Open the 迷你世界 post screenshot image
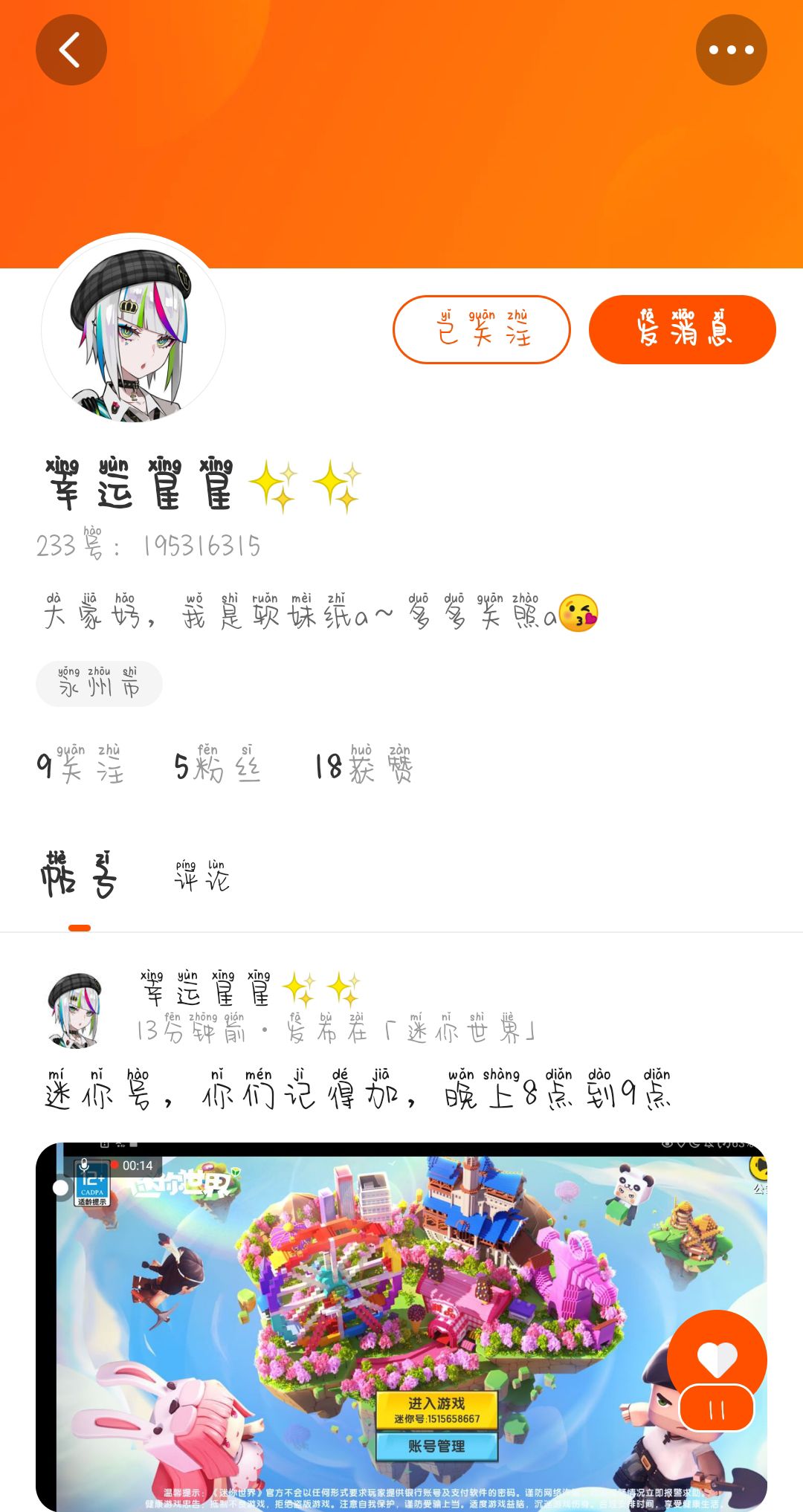This screenshot has width=803, height=1512. pos(401,1327)
